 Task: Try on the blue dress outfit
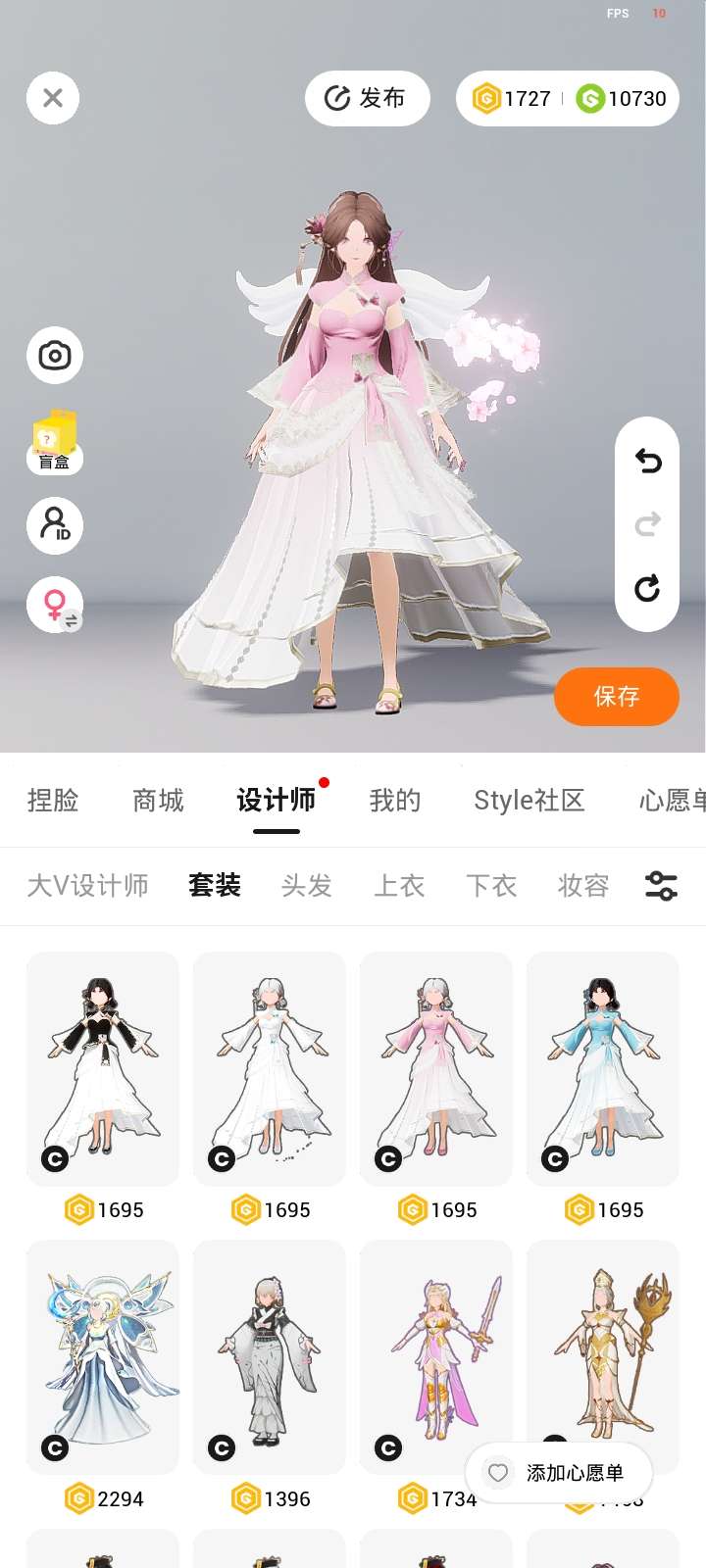pyautogui.click(x=602, y=1068)
